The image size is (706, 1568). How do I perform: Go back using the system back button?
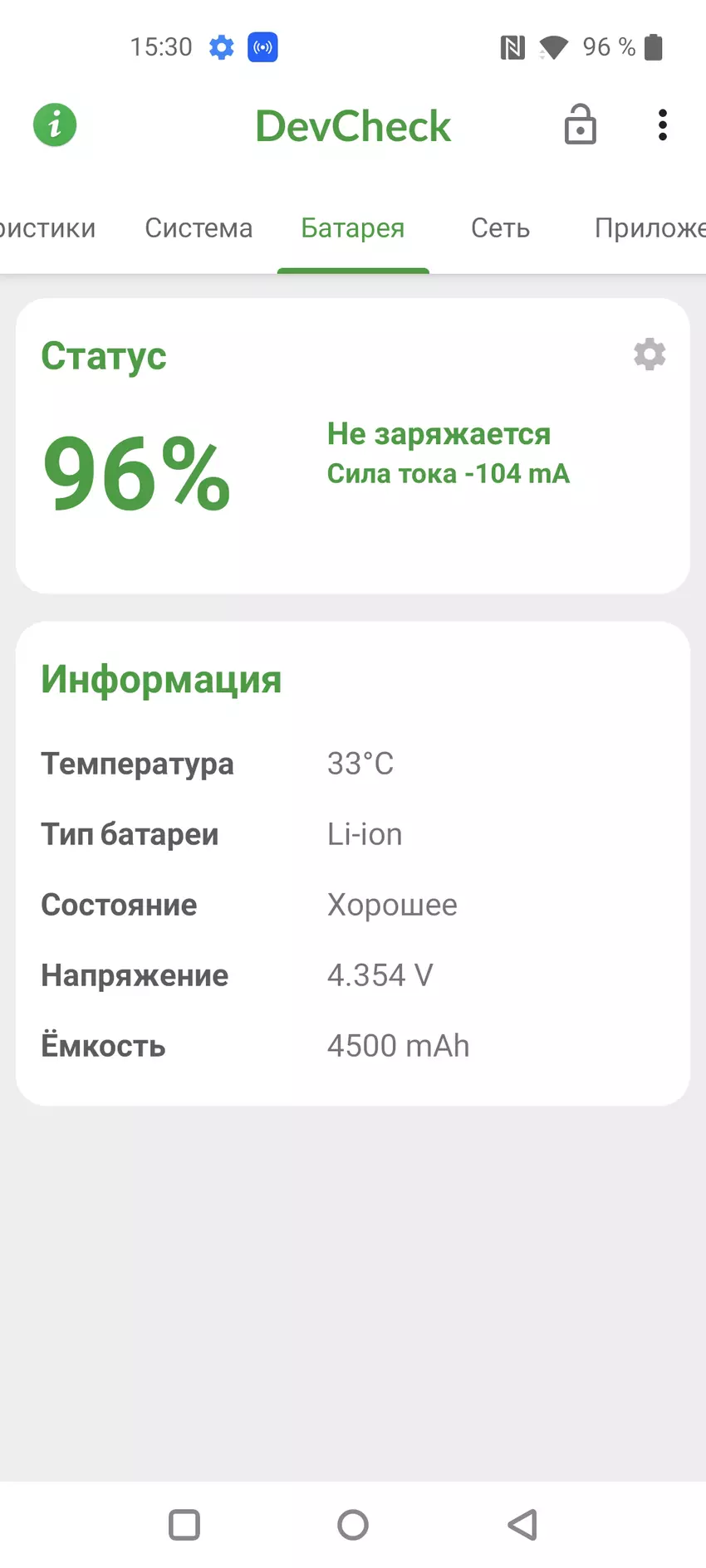522,1524
